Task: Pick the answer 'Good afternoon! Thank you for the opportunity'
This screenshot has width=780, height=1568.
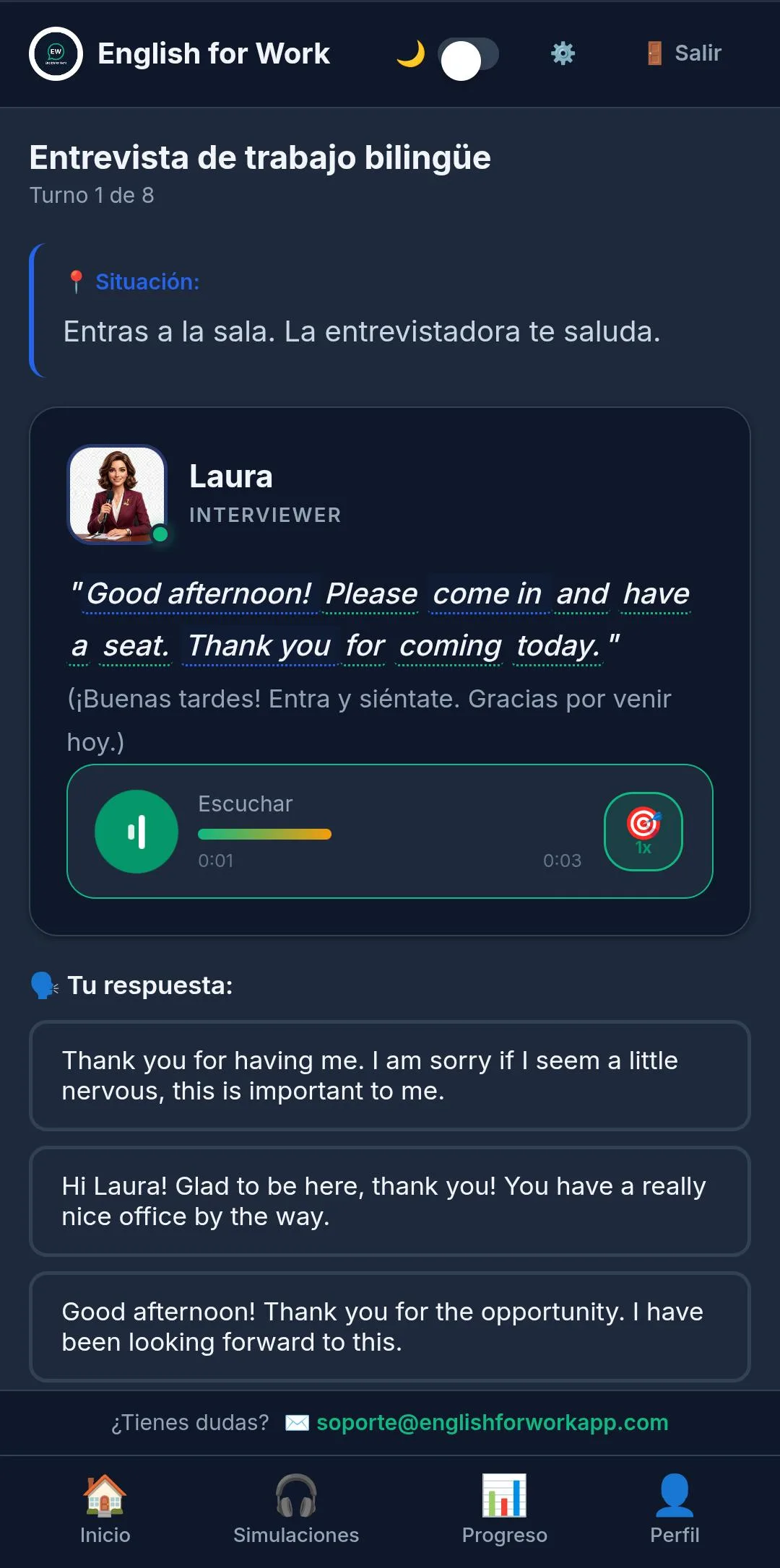Action: pos(390,1327)
